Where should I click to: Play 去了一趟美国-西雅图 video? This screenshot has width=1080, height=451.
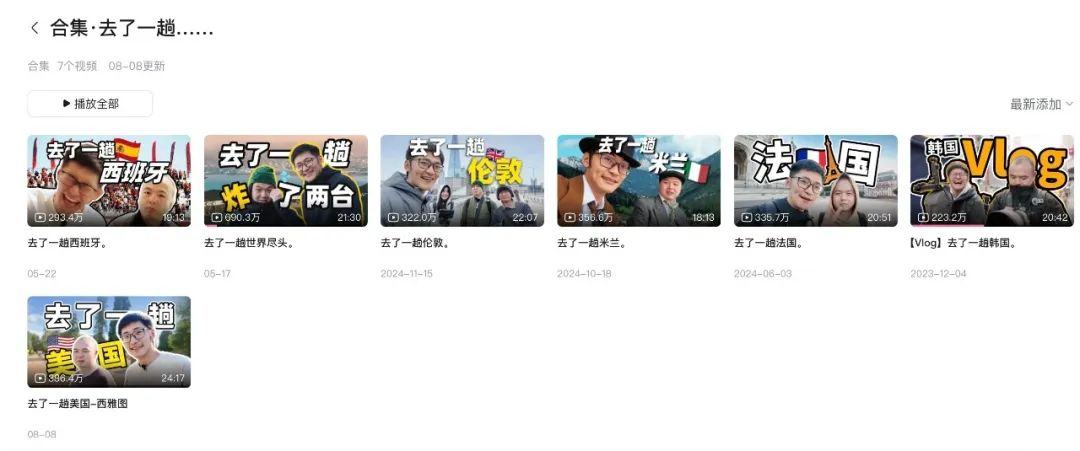108,342
